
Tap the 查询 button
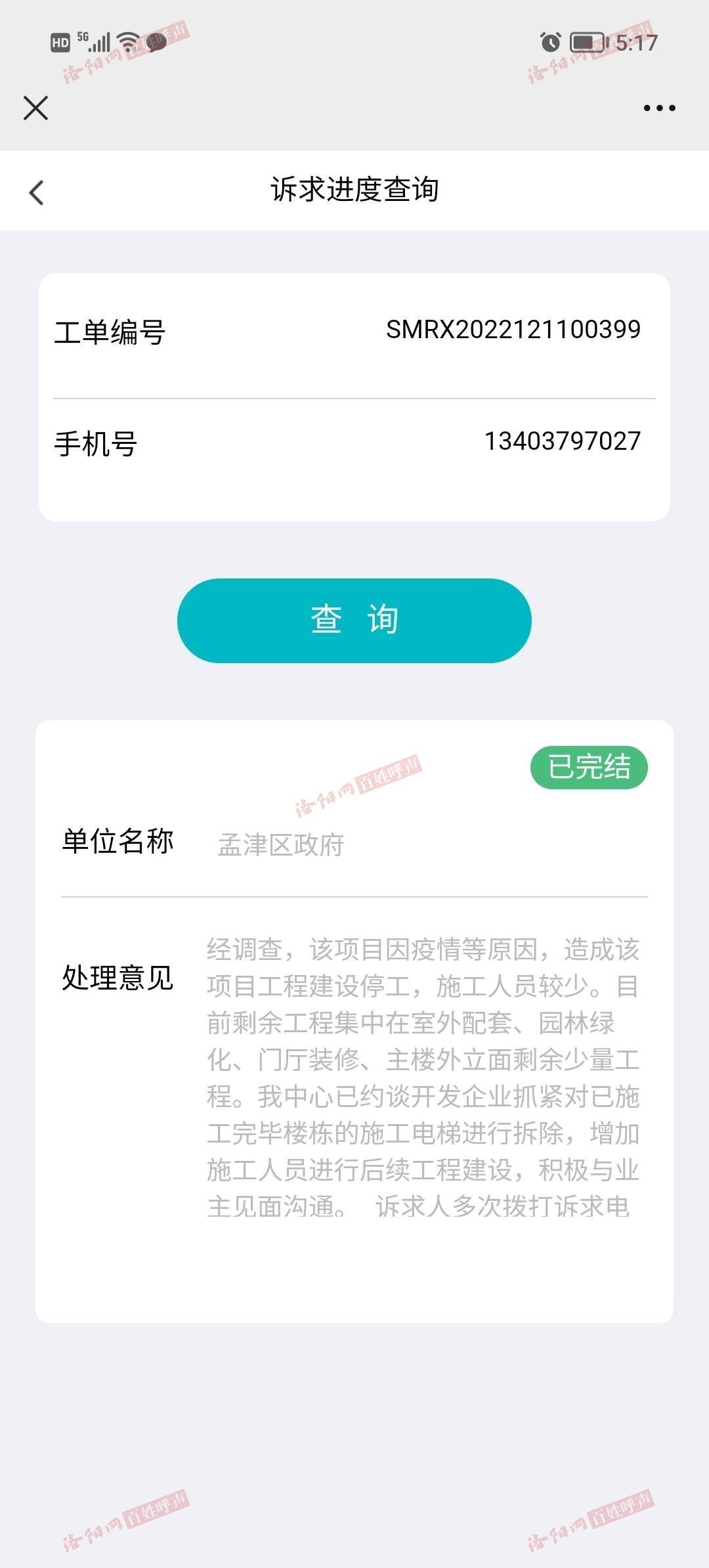tap(354, 621)
